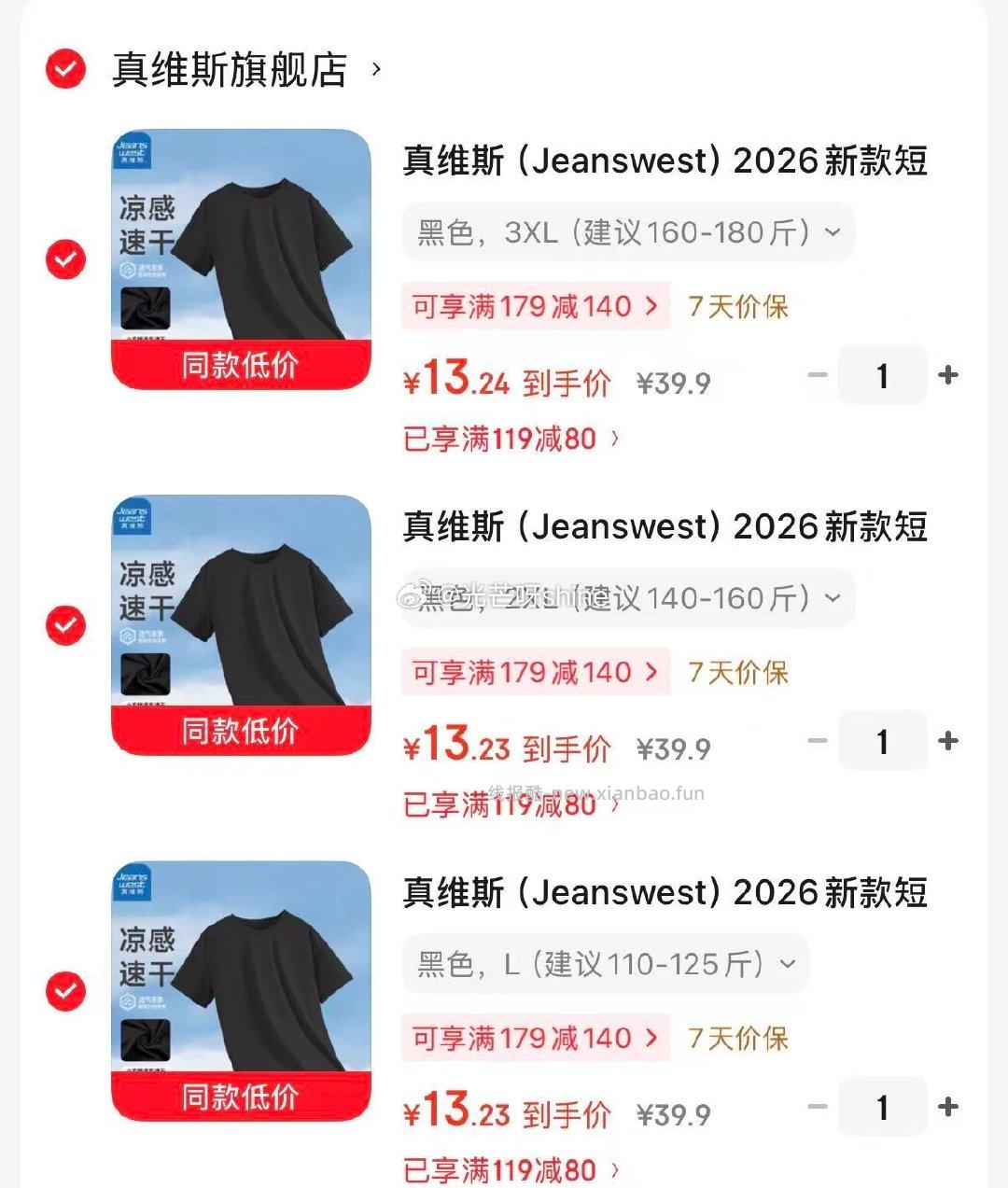Screen dimensions: 1008x1188
Task: Tap the plus icon on the middle item
Action: [948, 741]
